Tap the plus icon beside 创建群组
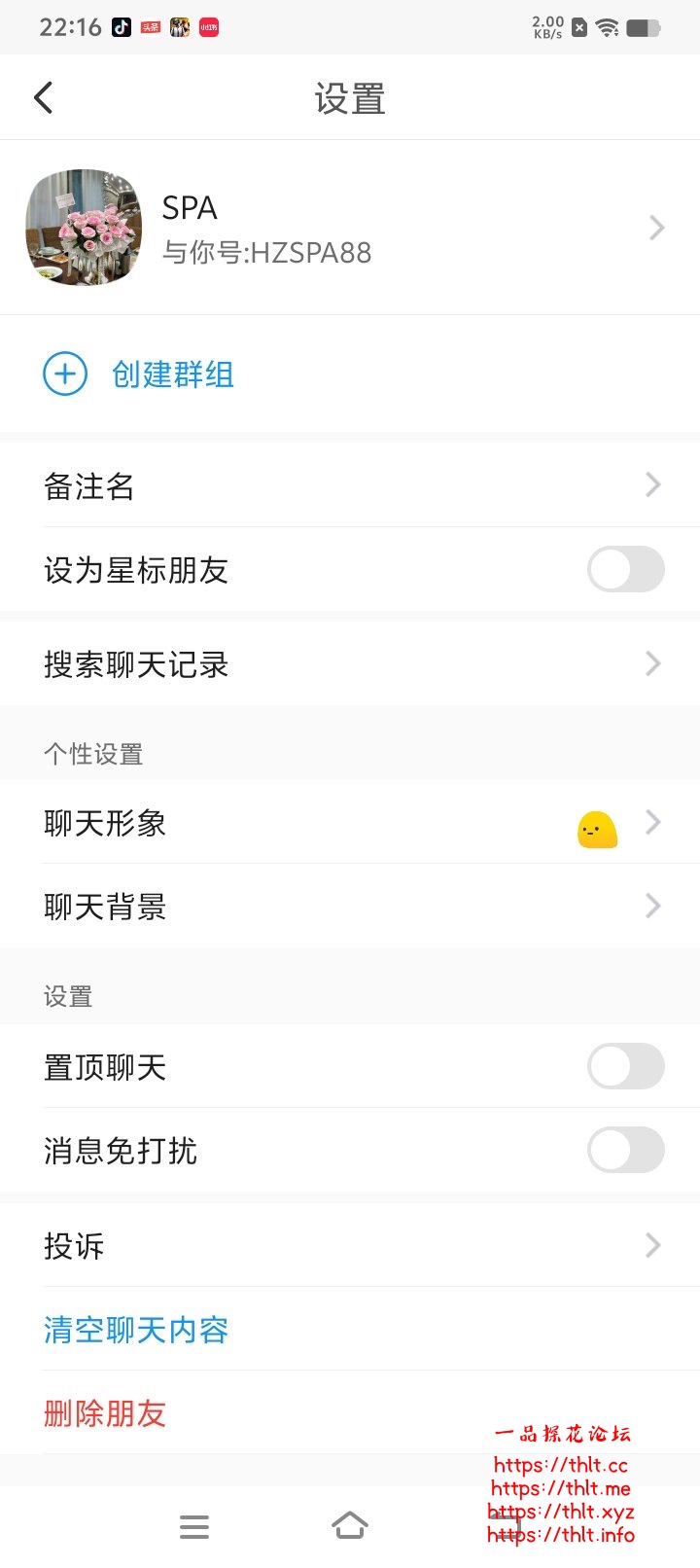 pyautogui.click(x=64, y=373)
